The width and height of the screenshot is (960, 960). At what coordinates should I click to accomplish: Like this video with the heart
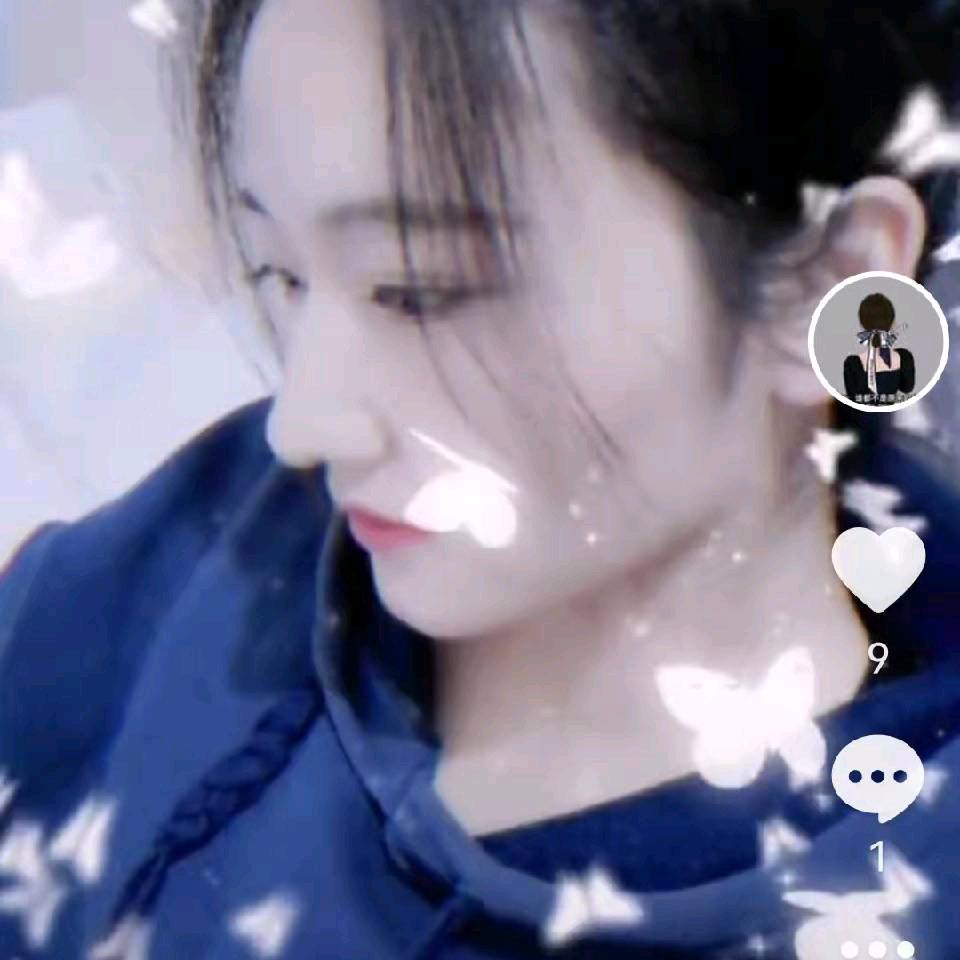[878, 567]
